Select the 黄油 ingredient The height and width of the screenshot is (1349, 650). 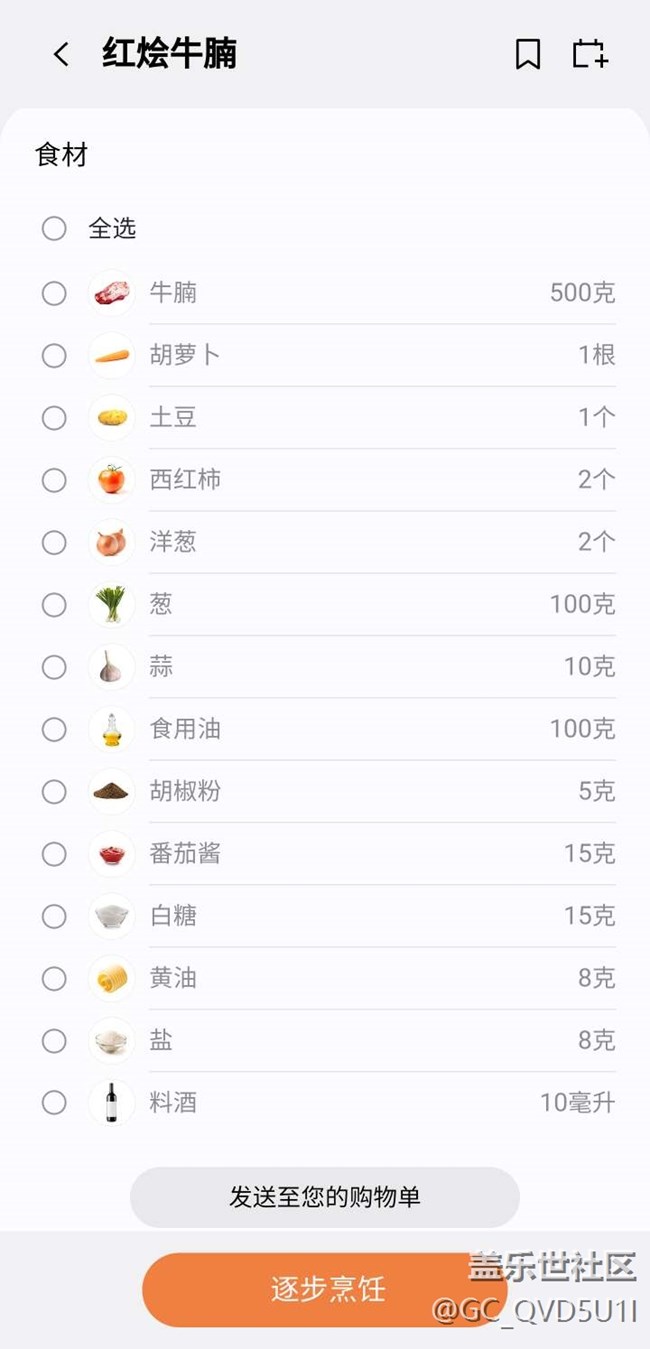point(54,978)
